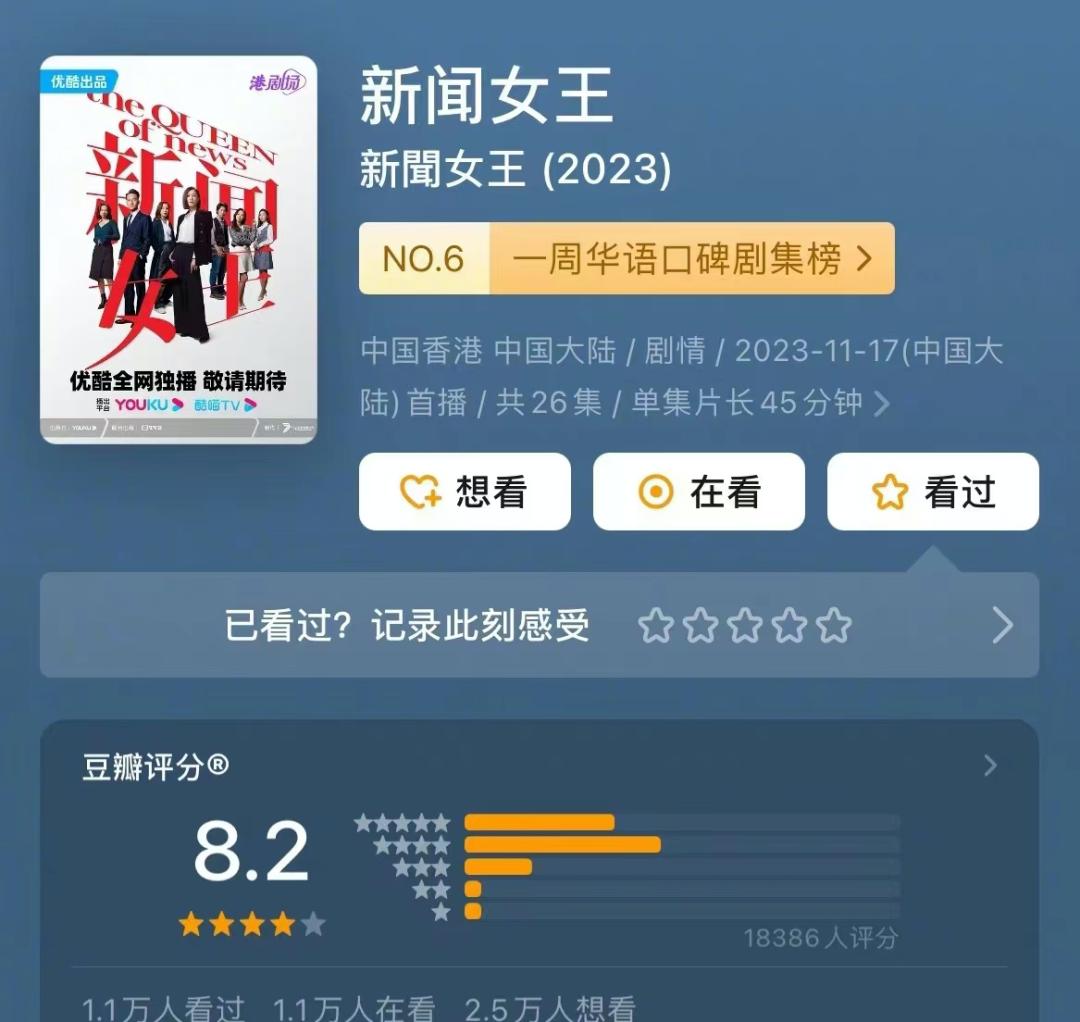The image size is (1080, 1022).
Task: Mark the show as 看过
Action: tap(932, 492)
